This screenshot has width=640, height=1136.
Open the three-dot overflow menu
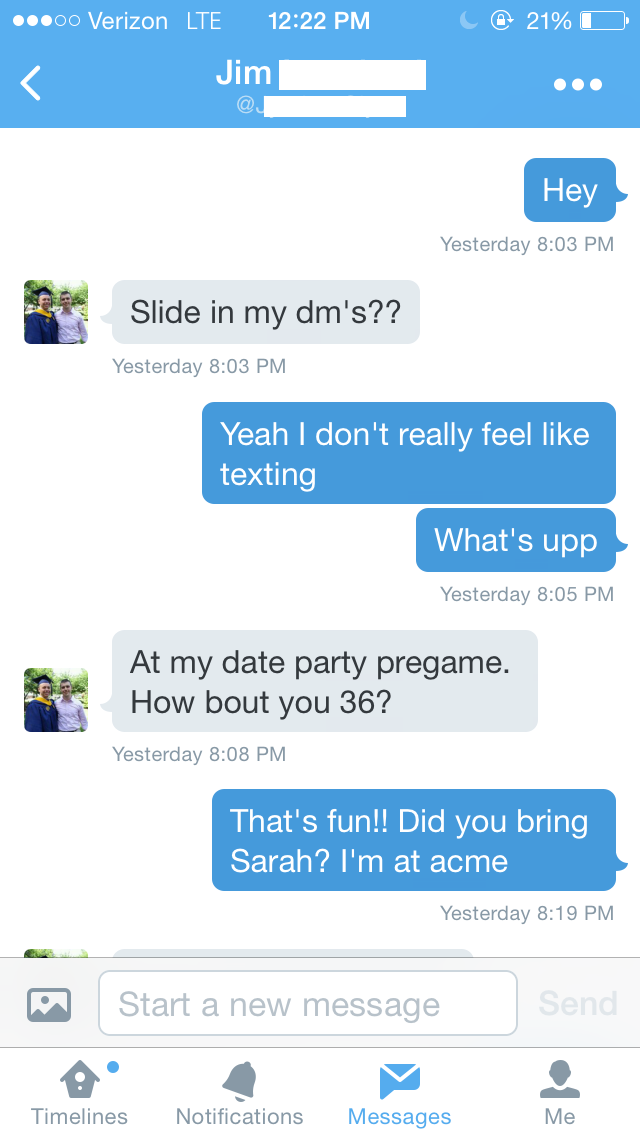point(578,85)
